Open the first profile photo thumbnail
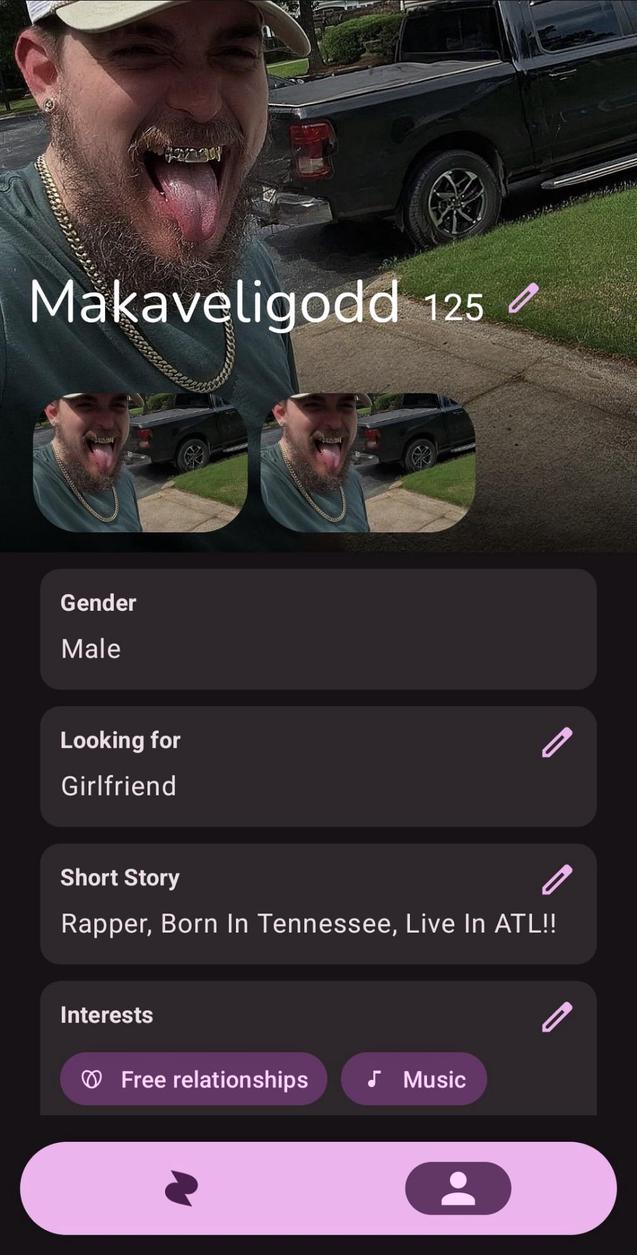 pyautogui.click(x=140, y=462)
